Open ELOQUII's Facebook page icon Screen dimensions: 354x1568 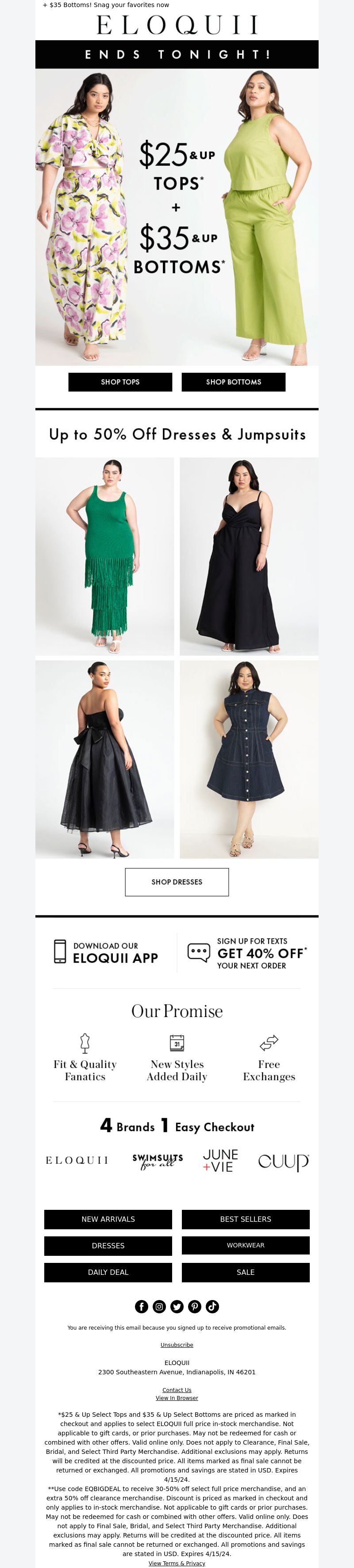coord(141,1306)
